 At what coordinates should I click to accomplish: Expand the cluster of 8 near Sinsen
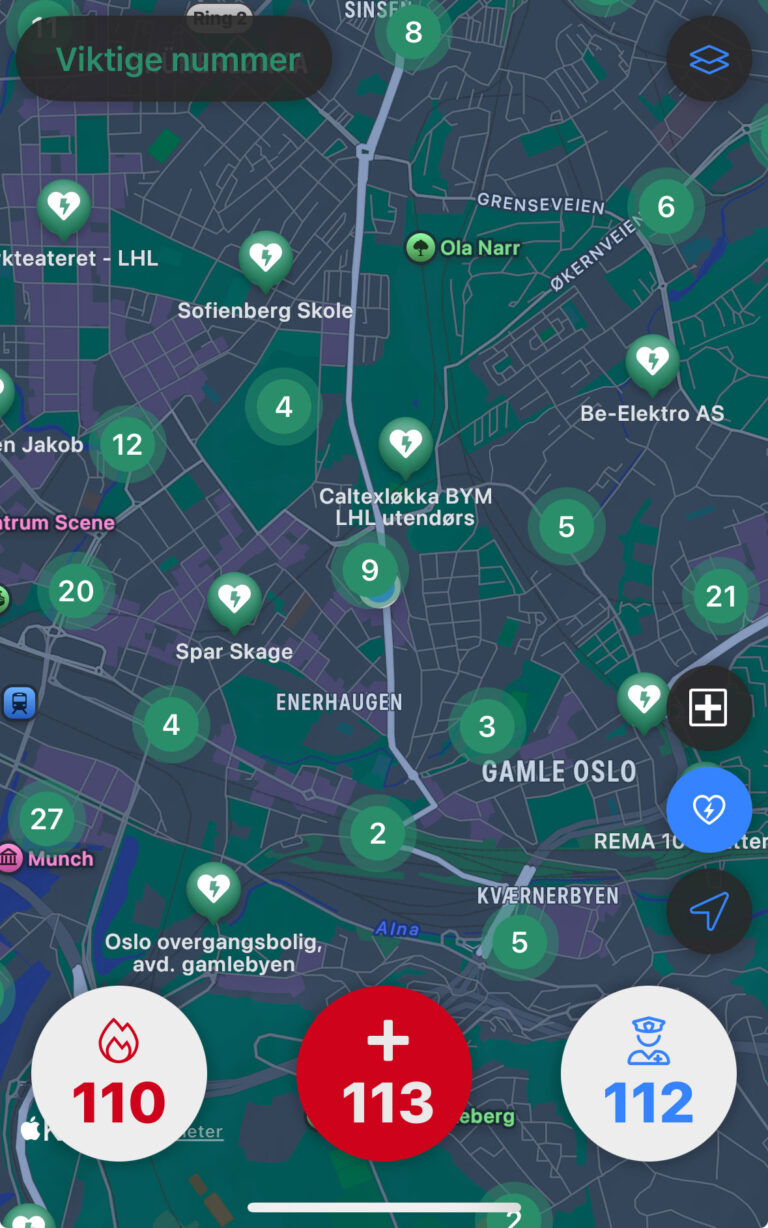click(x=413, y=34)
